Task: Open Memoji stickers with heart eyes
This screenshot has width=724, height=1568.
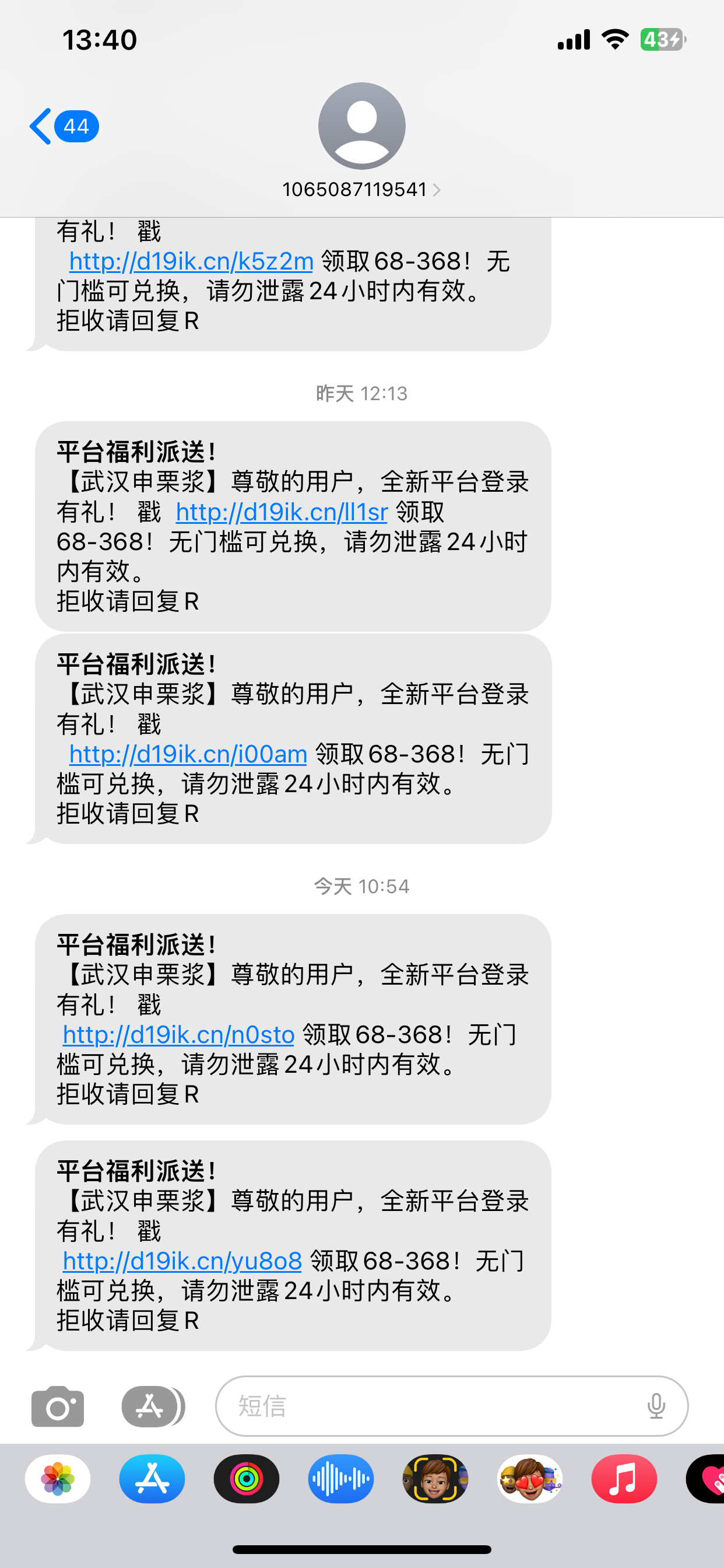Action: tap(529, 1479)
